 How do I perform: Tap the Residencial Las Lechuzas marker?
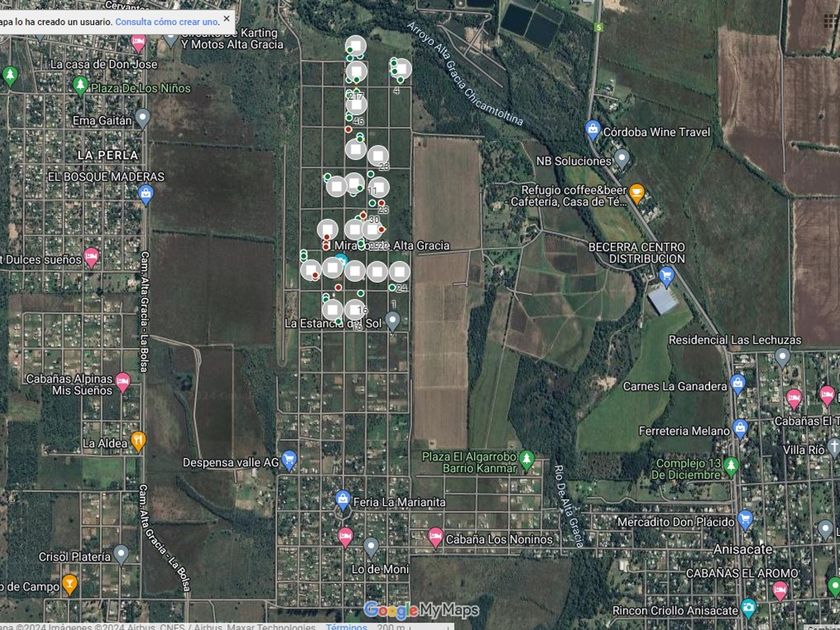(x=782, y=357)
